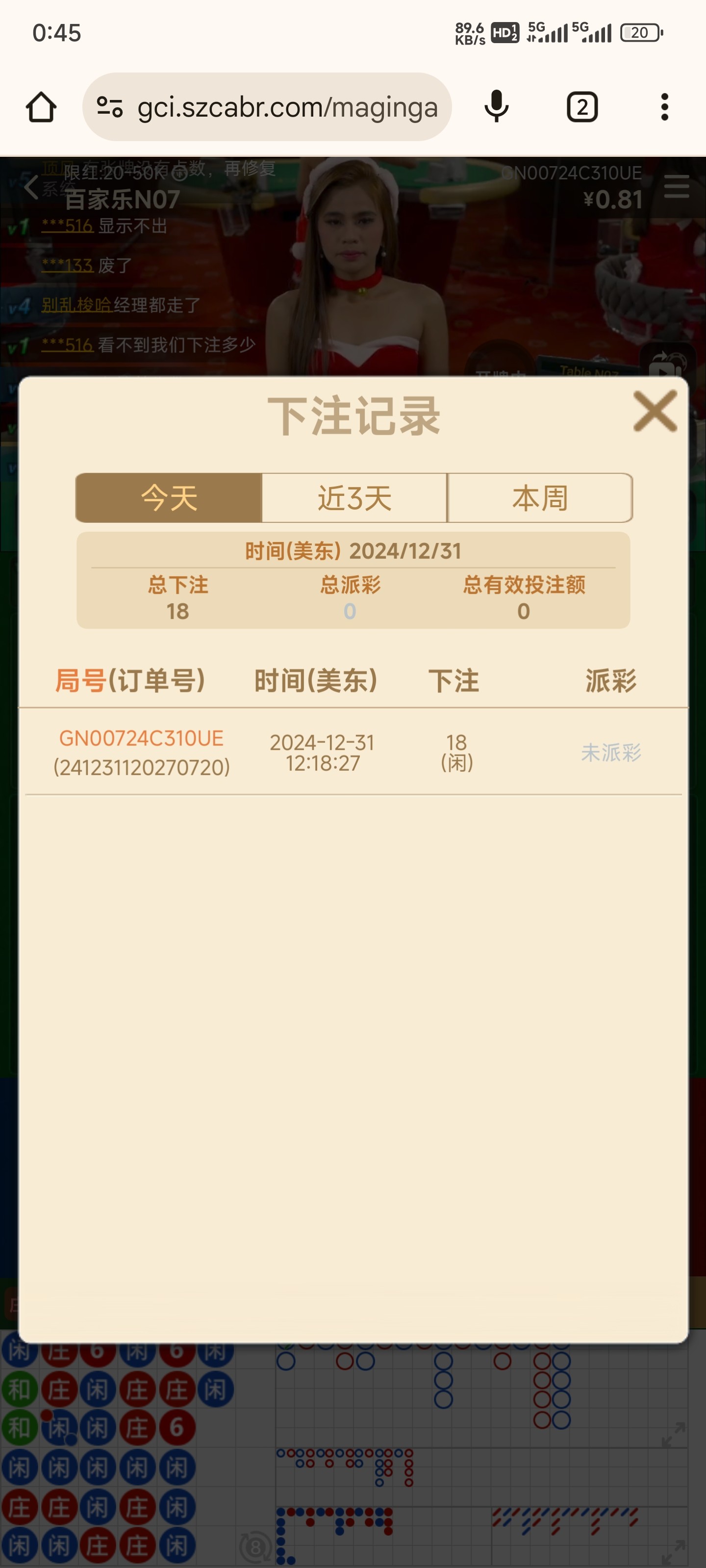Switch to the 近3天 tab

[x=354, y=498]
